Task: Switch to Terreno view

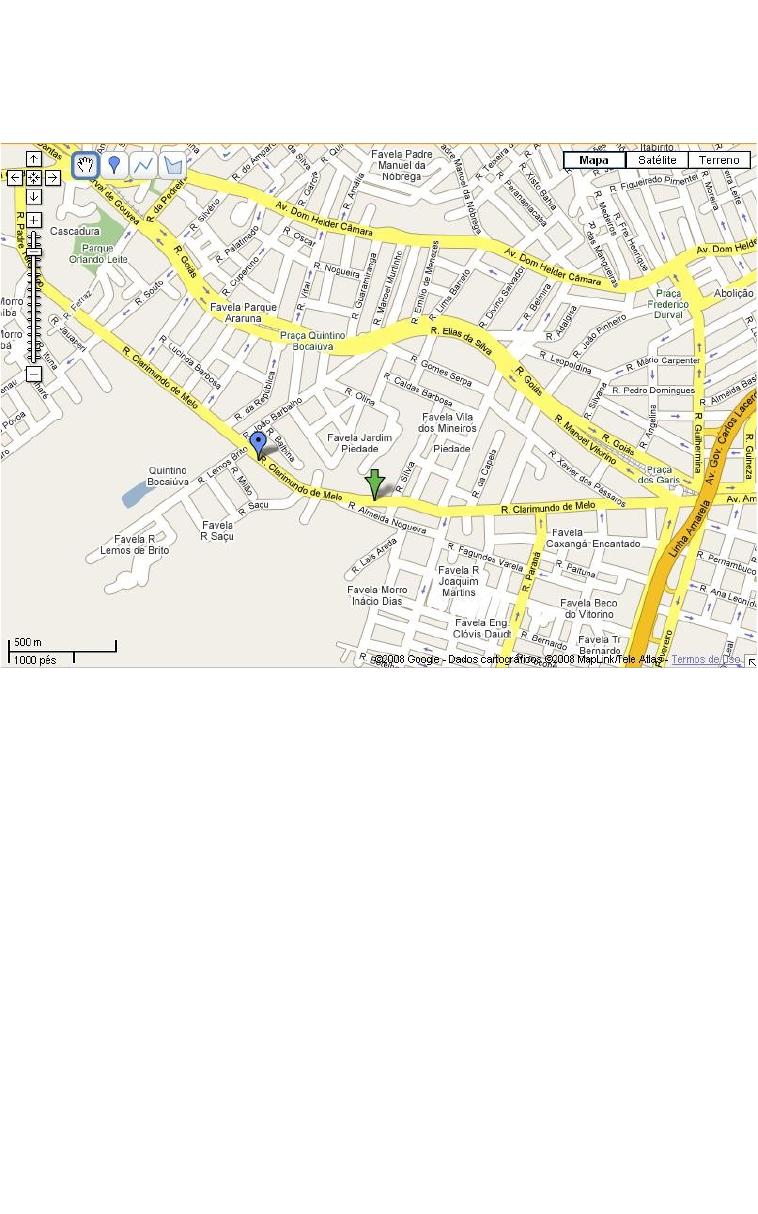Action: click(x=719, y=160)
